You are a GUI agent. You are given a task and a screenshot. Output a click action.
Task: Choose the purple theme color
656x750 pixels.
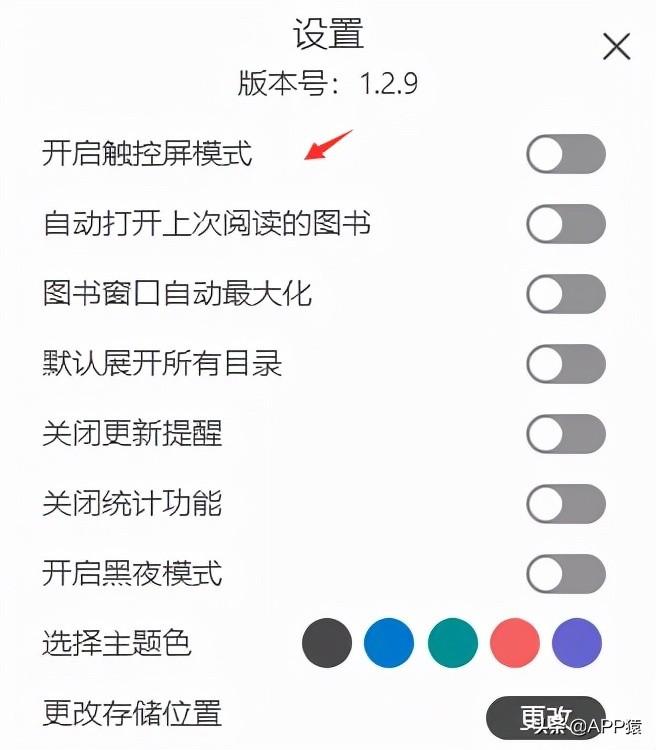click(577, 642)
